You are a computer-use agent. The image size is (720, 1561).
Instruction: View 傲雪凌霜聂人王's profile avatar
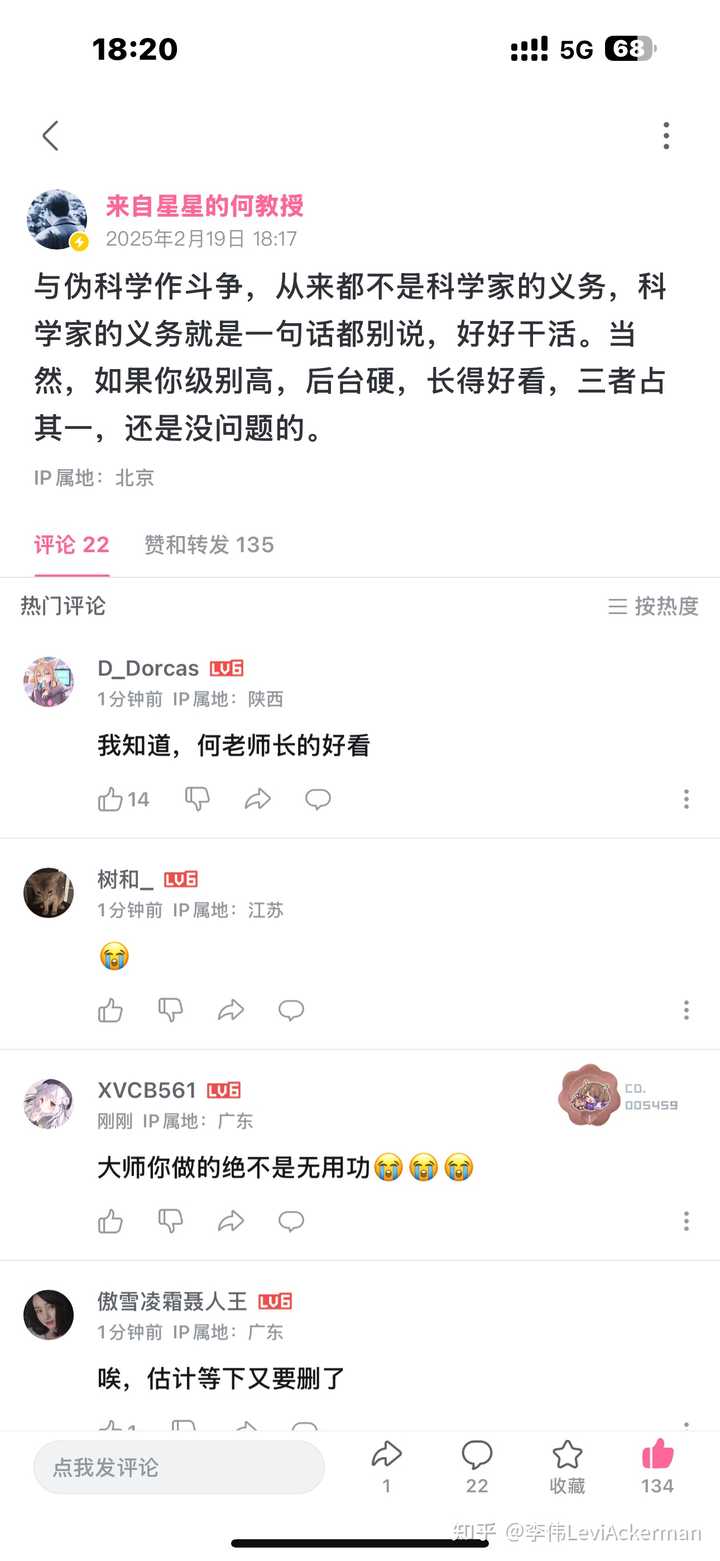pyautogui.click(x=48, y=1315)
